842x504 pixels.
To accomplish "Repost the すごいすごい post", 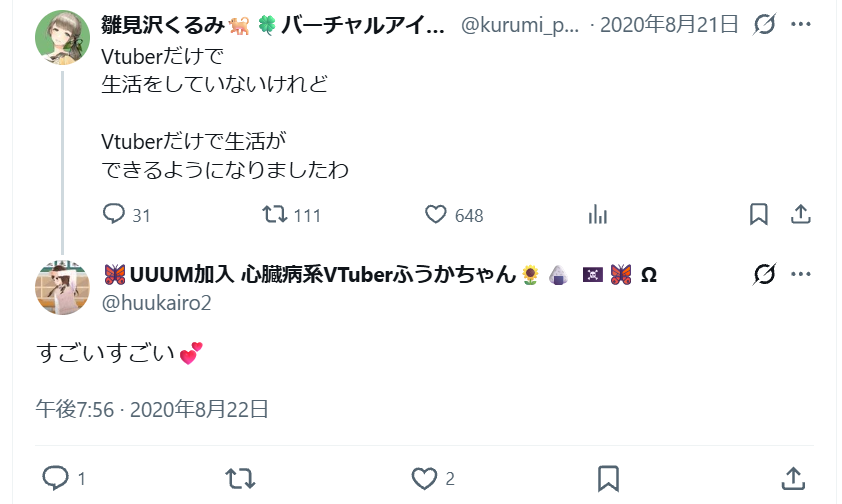I will [240, 478].
